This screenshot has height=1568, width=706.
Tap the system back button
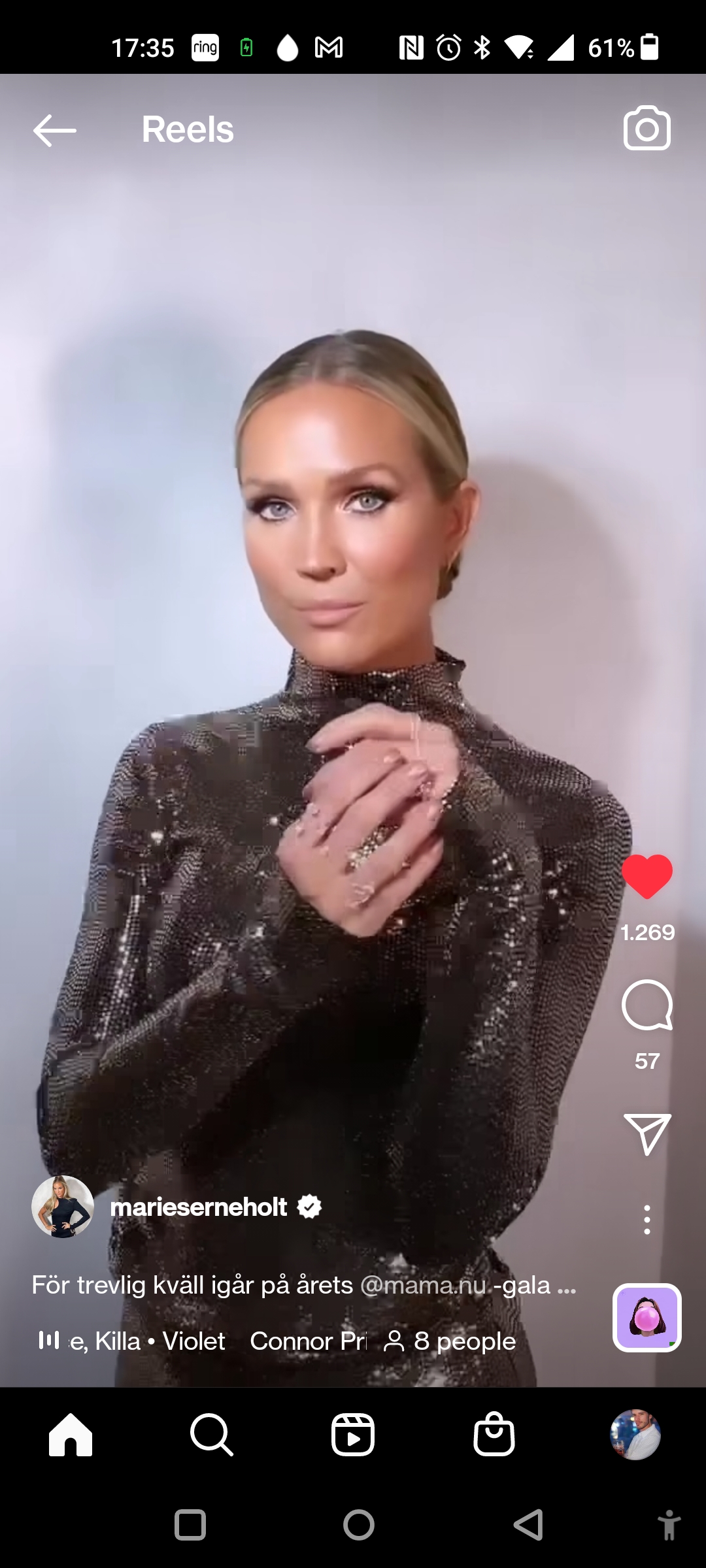pyautogui.click(x=528, y=1526)
